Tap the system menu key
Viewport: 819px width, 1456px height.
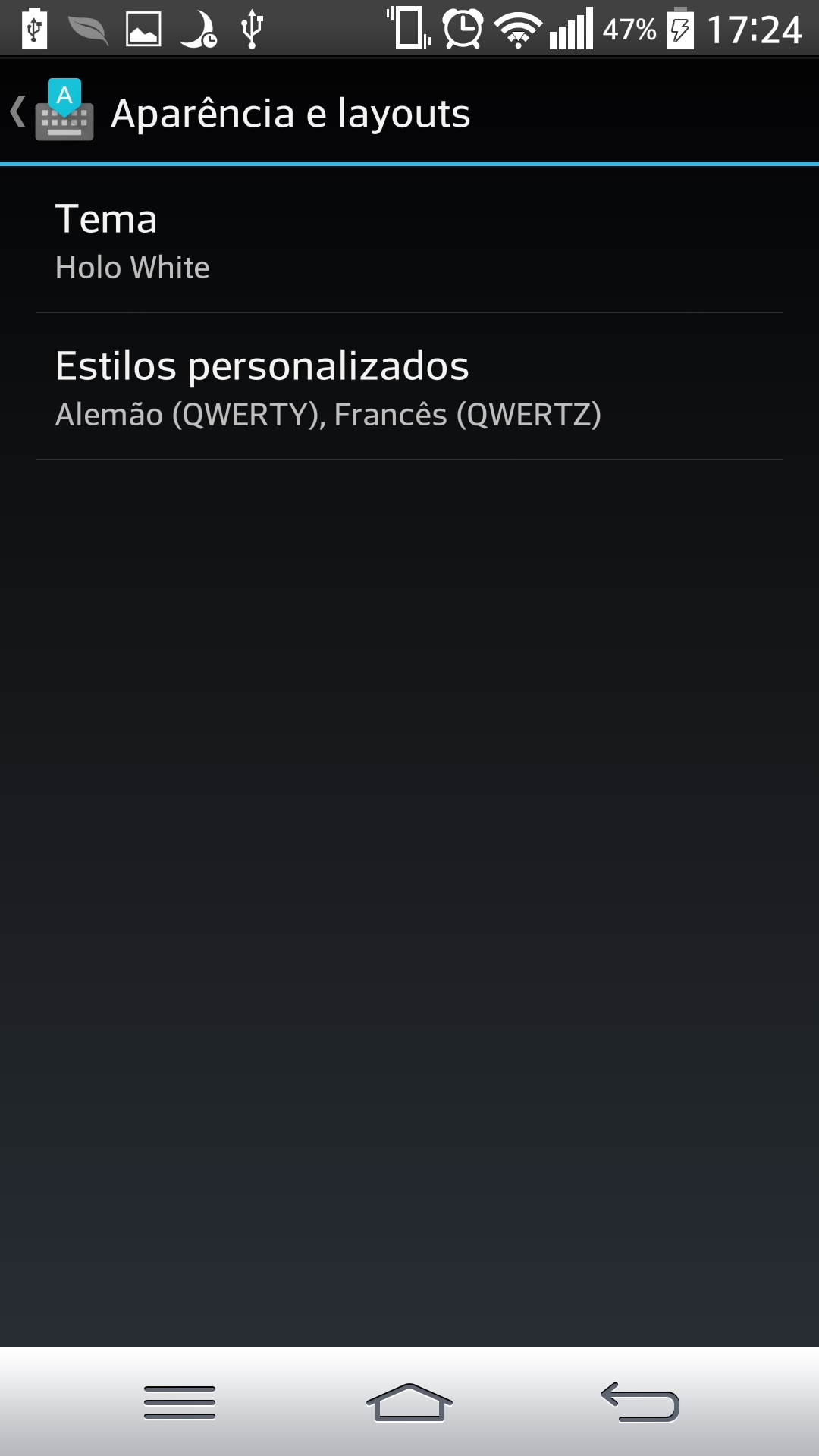[180, 1402]
